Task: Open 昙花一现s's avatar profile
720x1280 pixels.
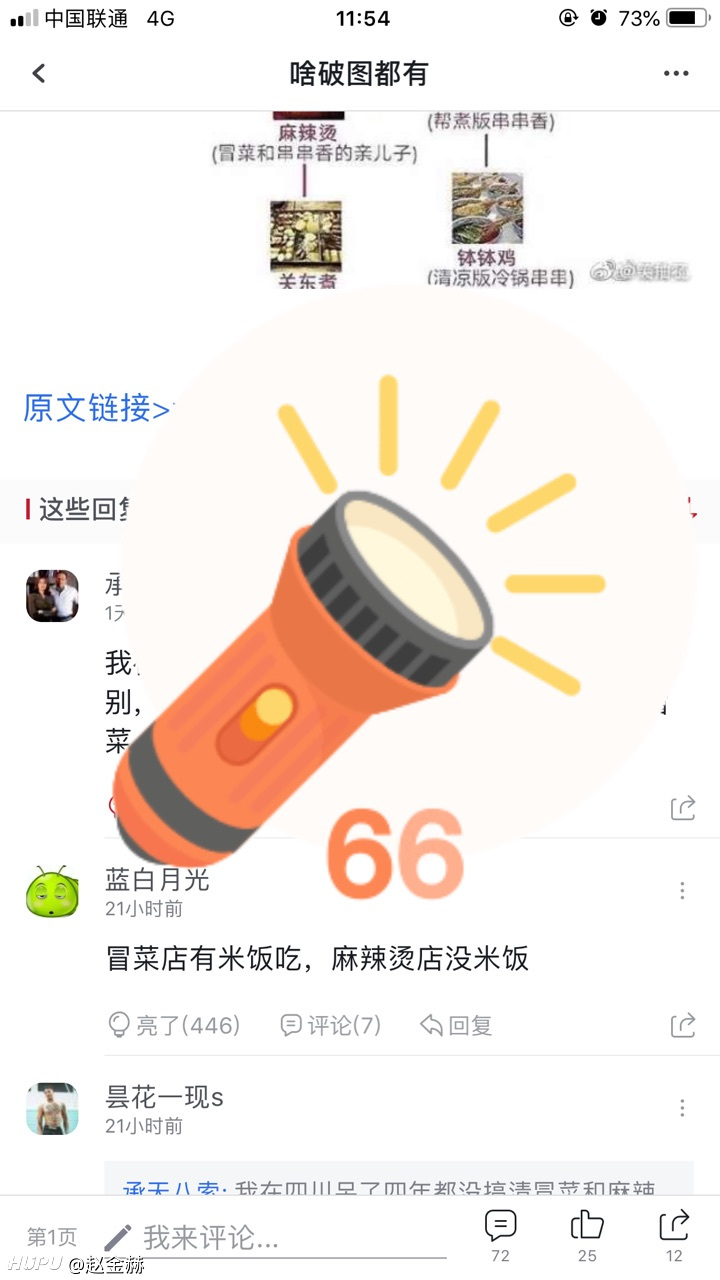Action: click(x=52, y=1109)
